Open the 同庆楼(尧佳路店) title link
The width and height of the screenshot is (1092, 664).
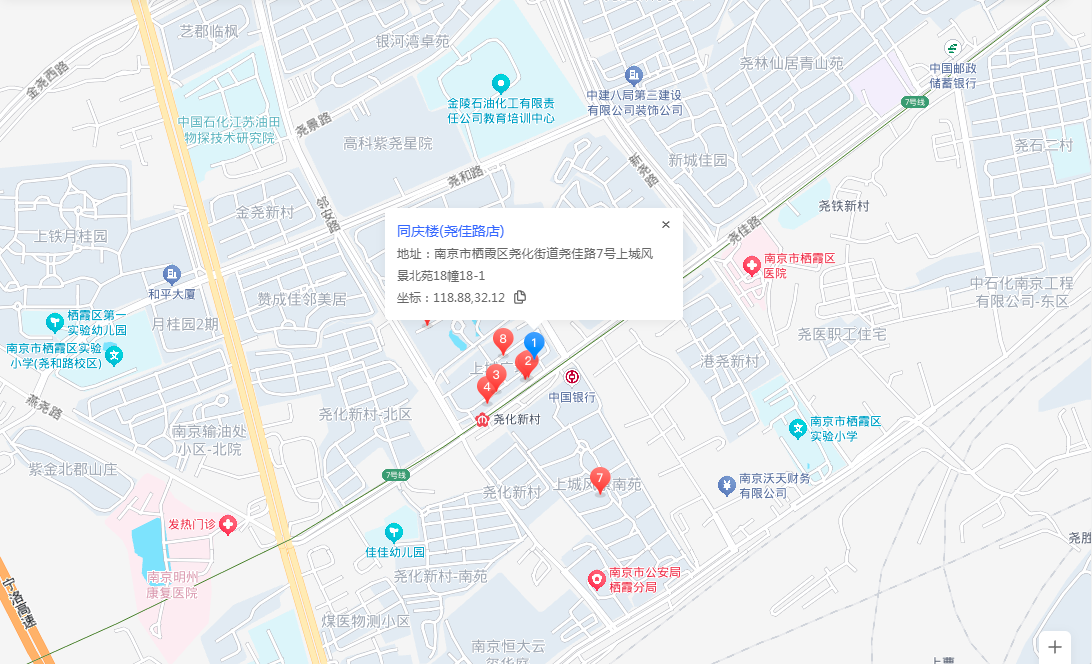[x=450, y=230]
